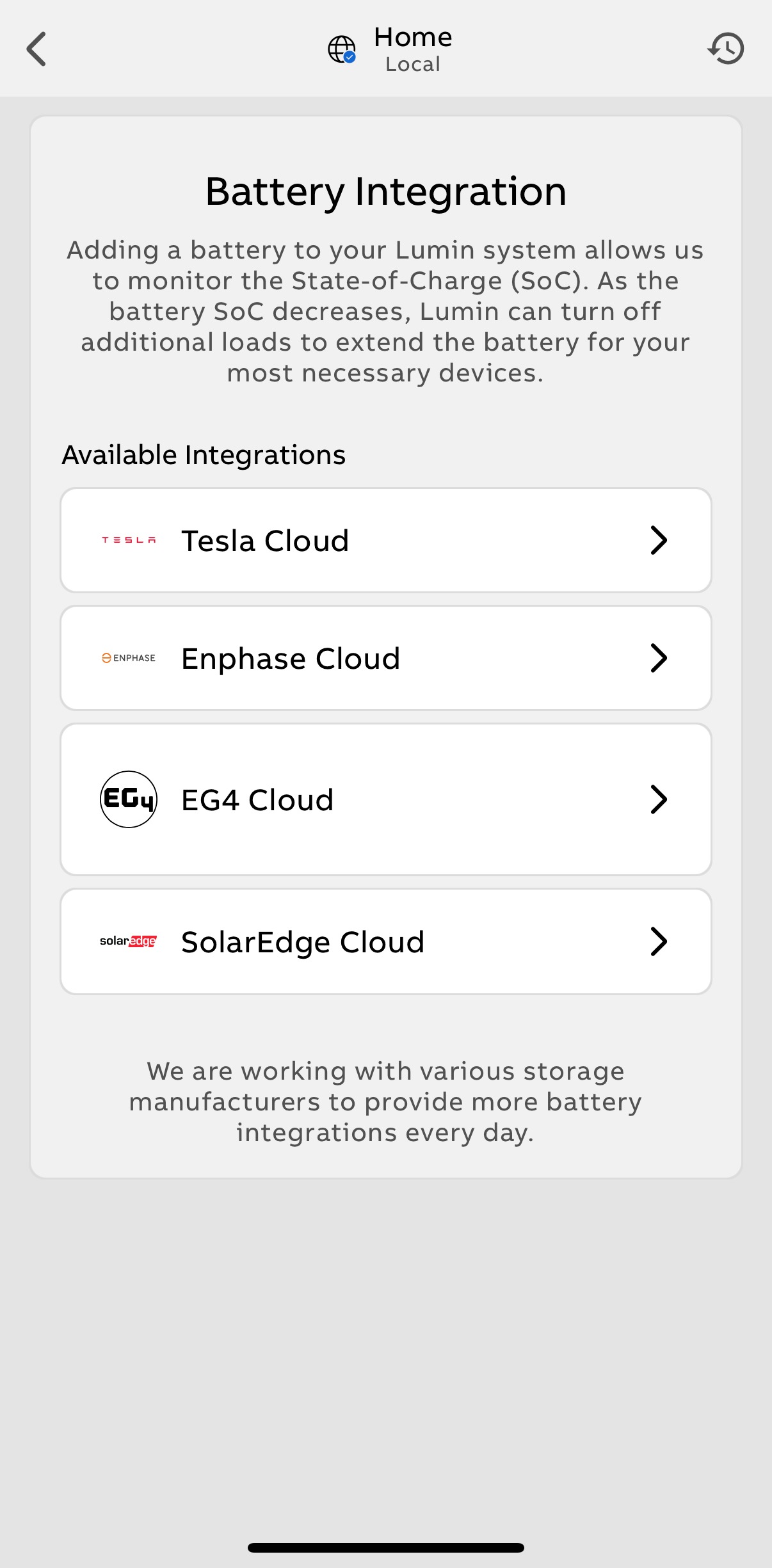Set up the SolarEdge Cloud integration
Image resolution: width=772 pixels, height=1568 pixels.
pyautogui.click(x=385, y=941)
